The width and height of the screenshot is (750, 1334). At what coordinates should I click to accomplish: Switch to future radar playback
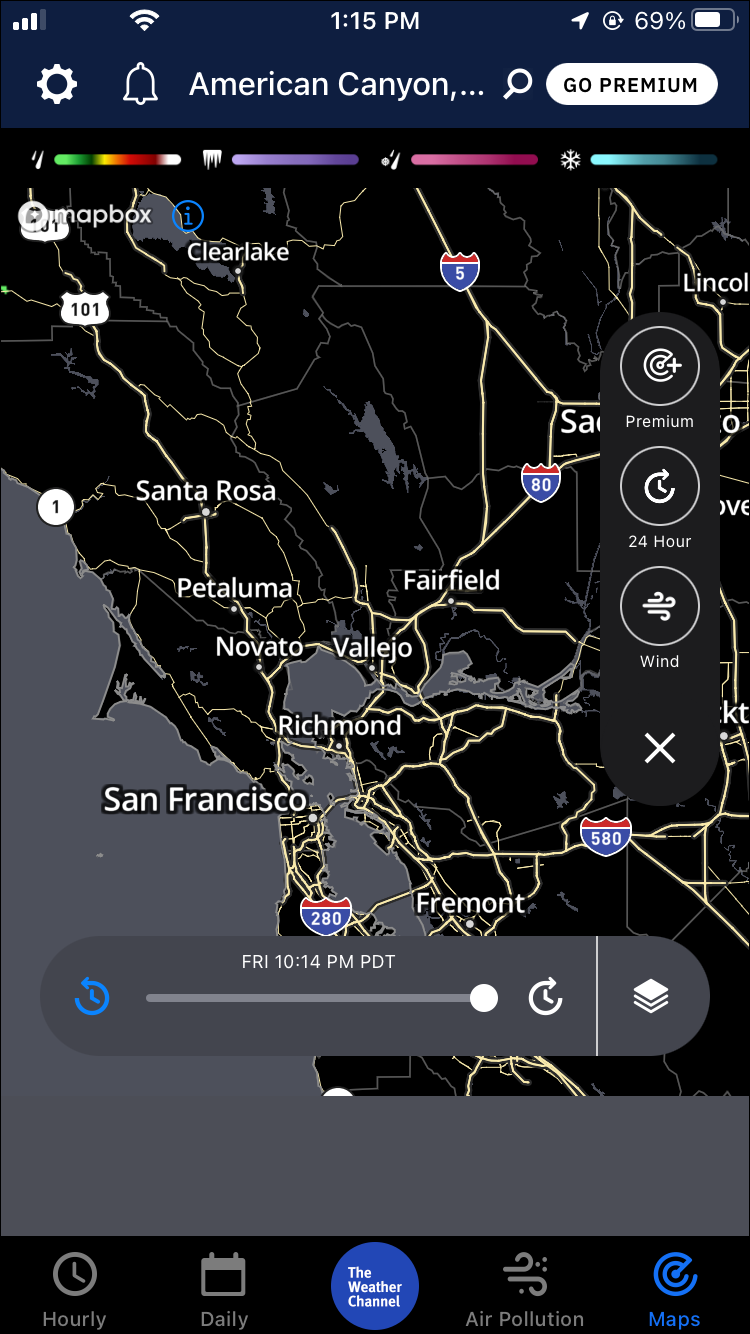point(545,996)
